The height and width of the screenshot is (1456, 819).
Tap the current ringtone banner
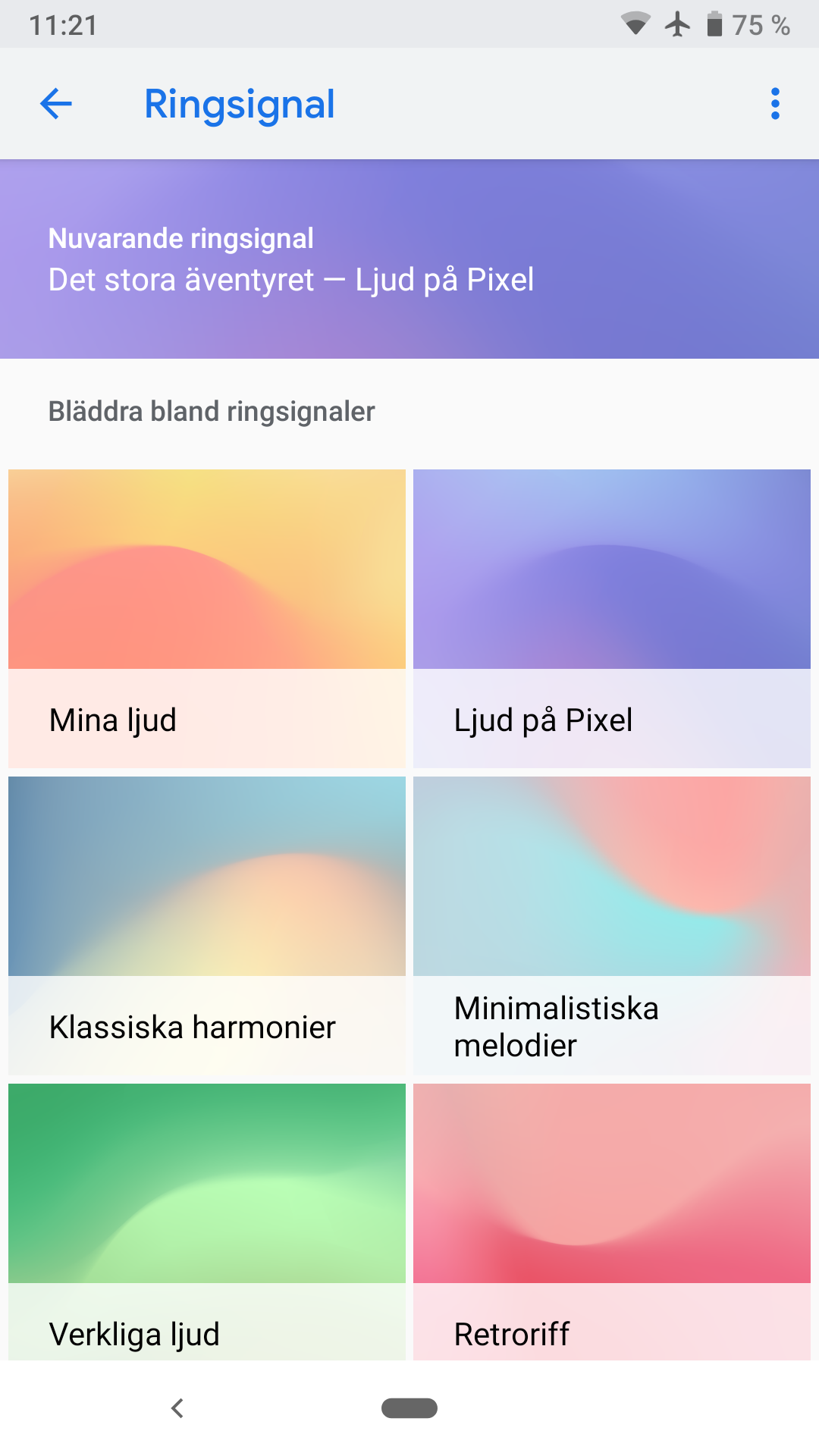click(x=409, y=259)
